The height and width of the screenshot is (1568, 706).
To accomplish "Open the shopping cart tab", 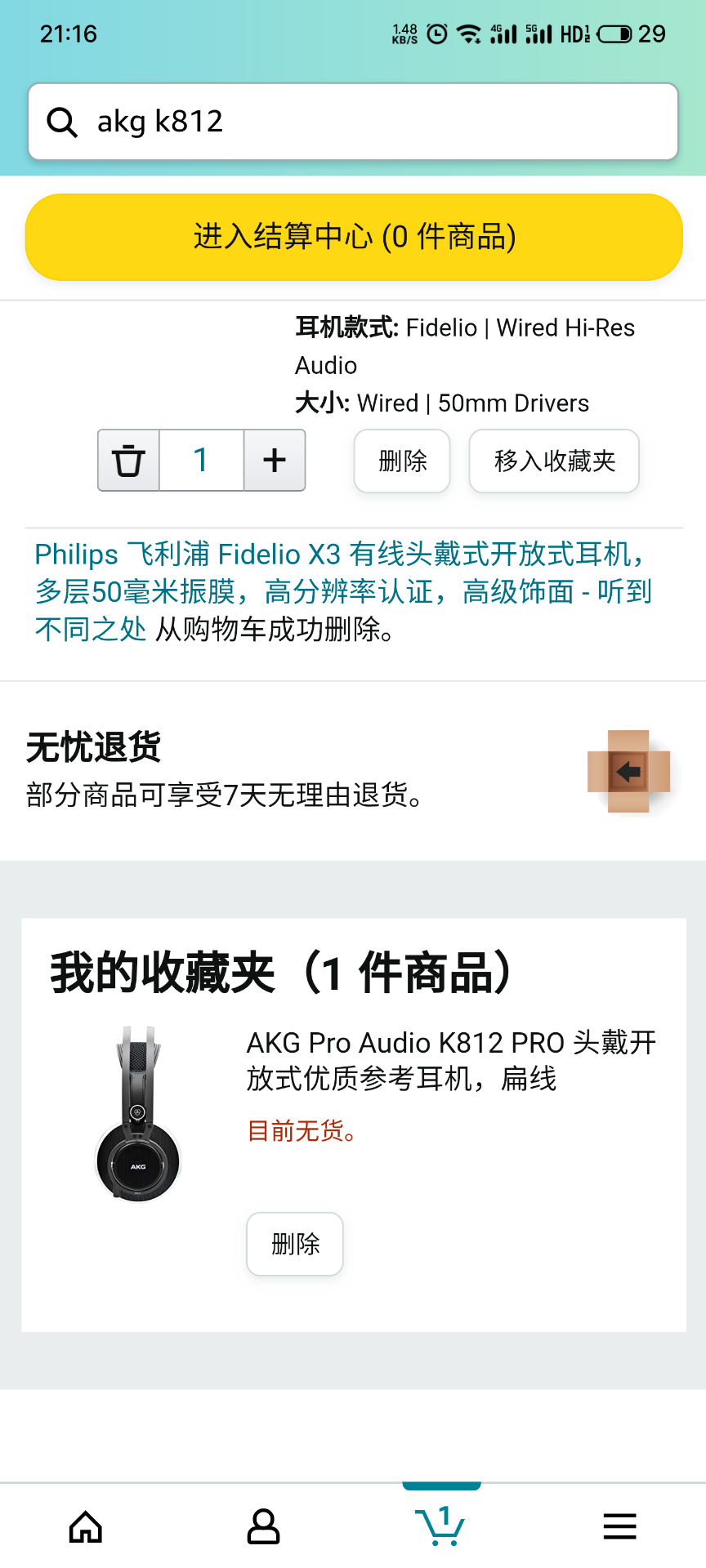I will [441, 1526].
